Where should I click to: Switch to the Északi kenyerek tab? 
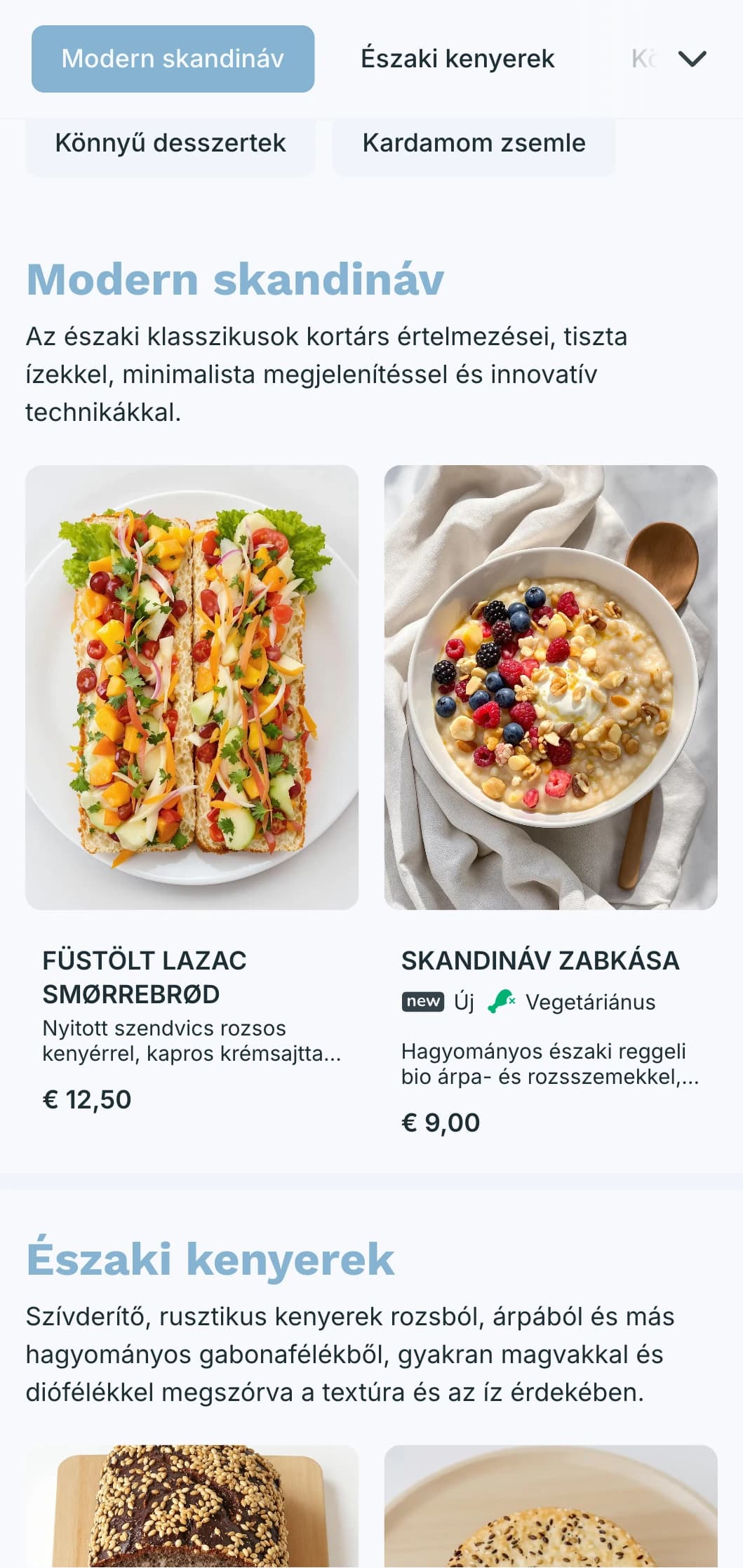(x=457, y=59)
